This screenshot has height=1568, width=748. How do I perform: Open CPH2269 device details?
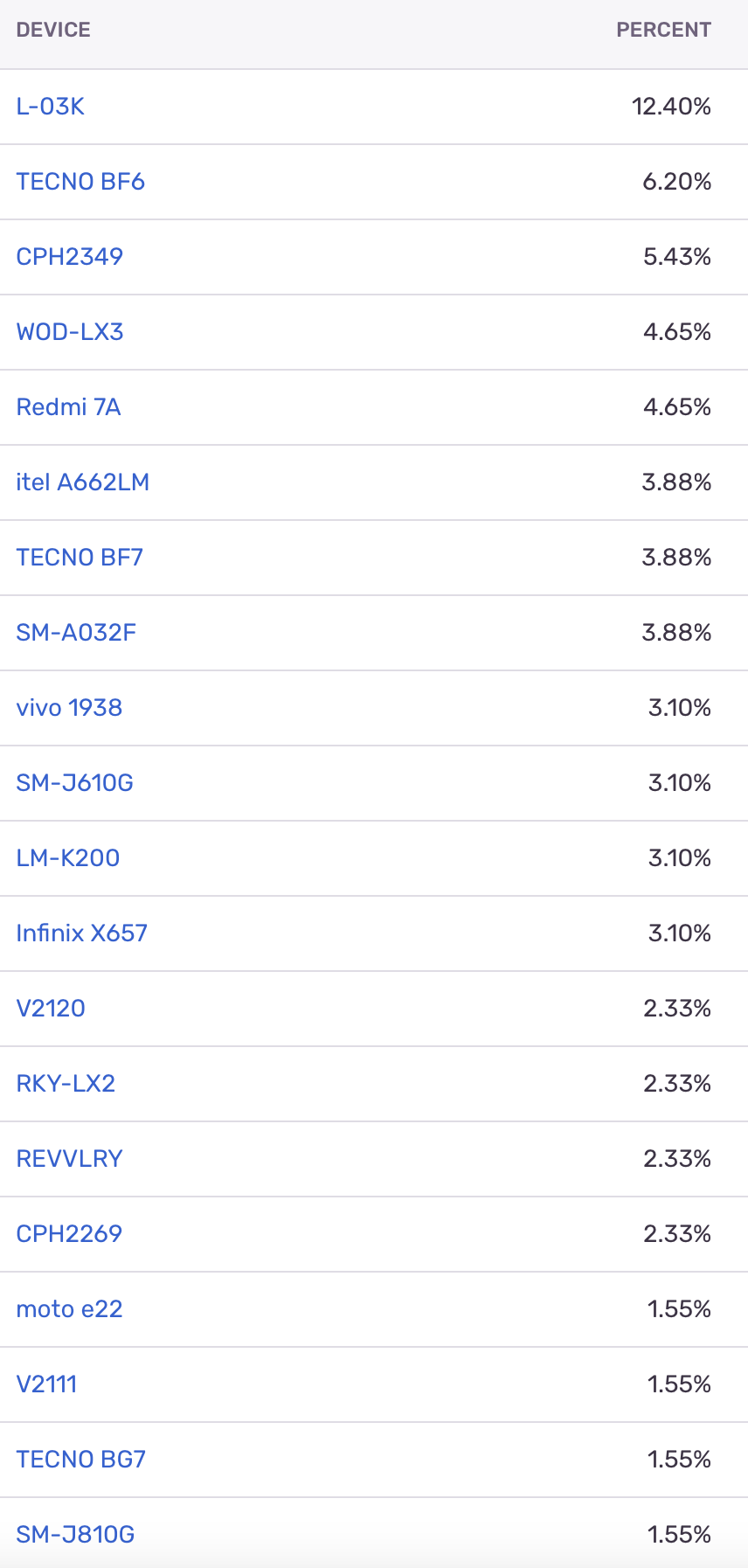click(x=69, y=1234)
